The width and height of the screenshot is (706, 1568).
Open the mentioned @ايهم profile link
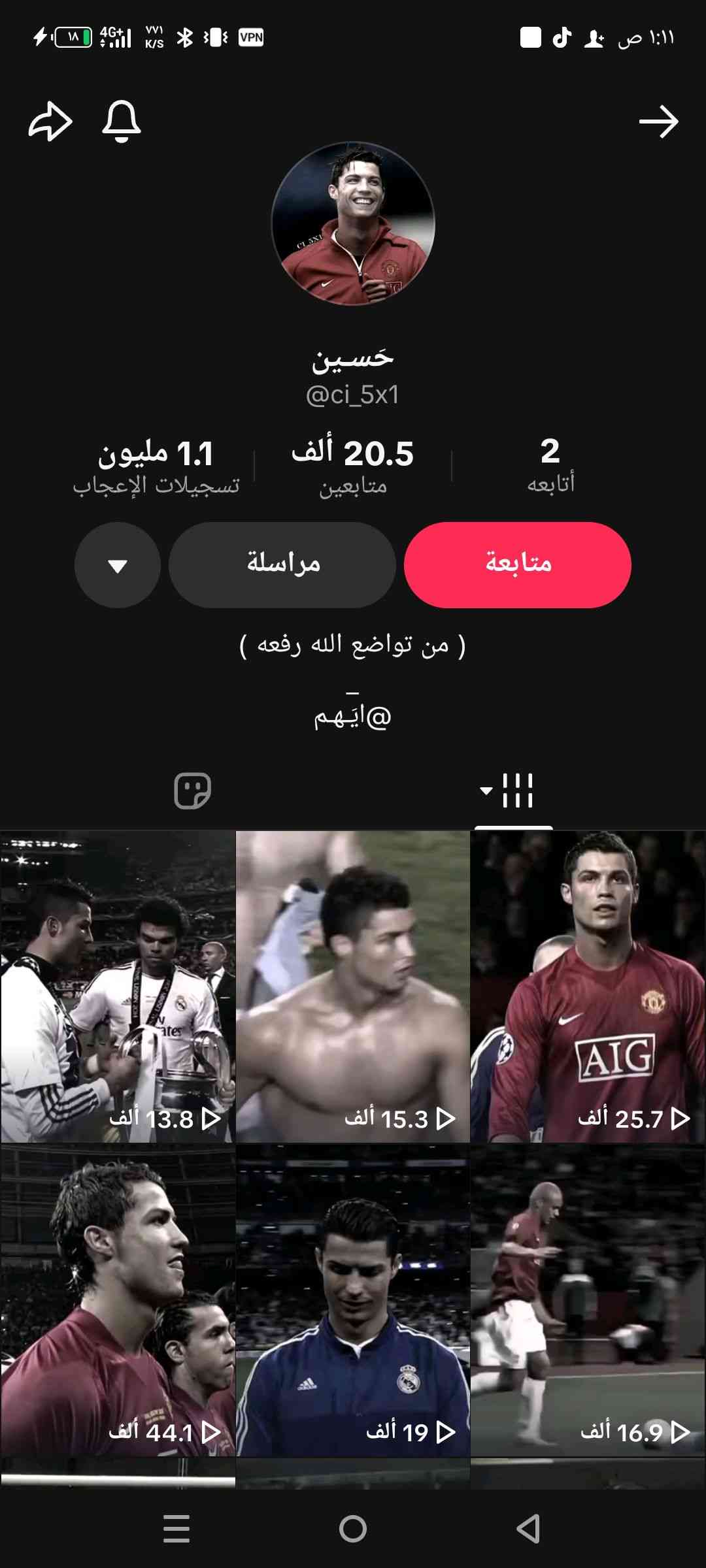353,717
